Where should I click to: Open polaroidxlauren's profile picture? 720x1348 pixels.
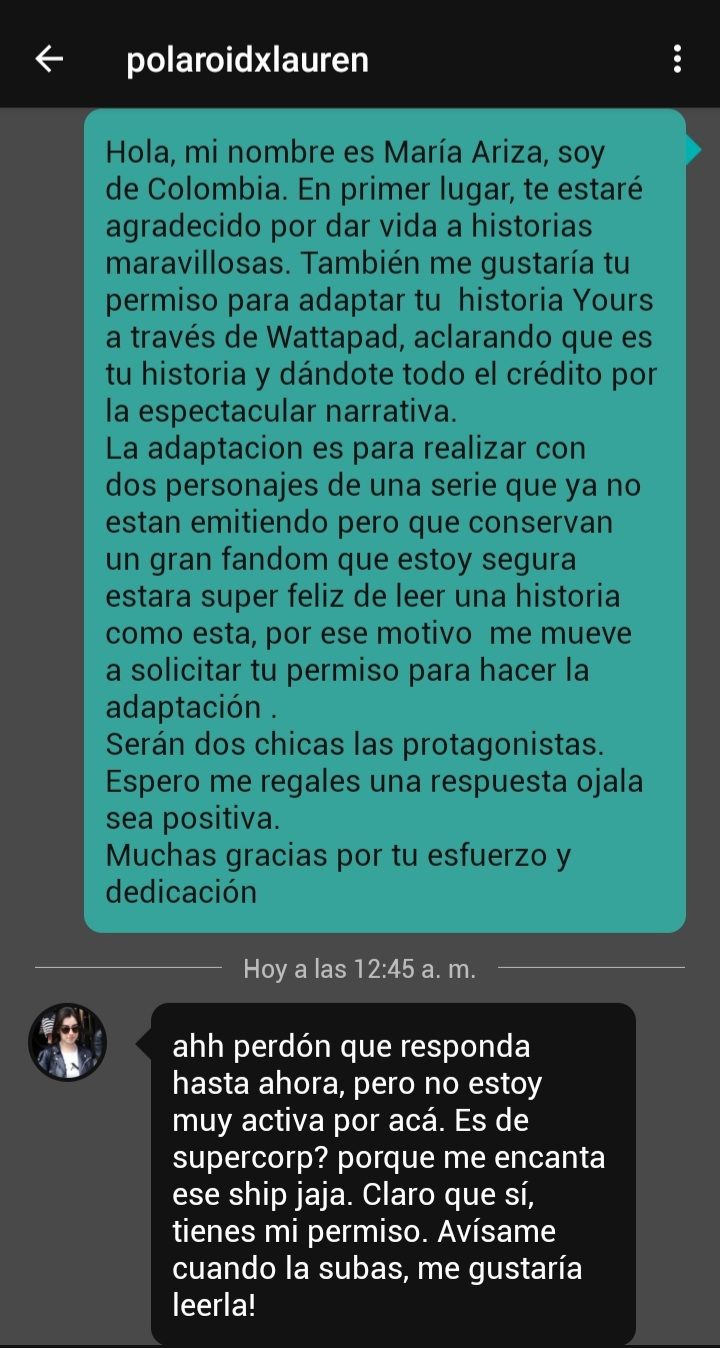[x=67, y=1042]
